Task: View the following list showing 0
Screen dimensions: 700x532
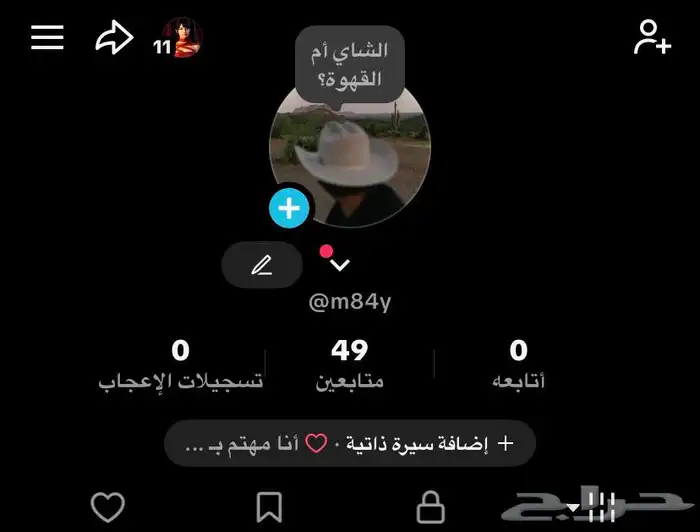Action: tap(518, 364)
